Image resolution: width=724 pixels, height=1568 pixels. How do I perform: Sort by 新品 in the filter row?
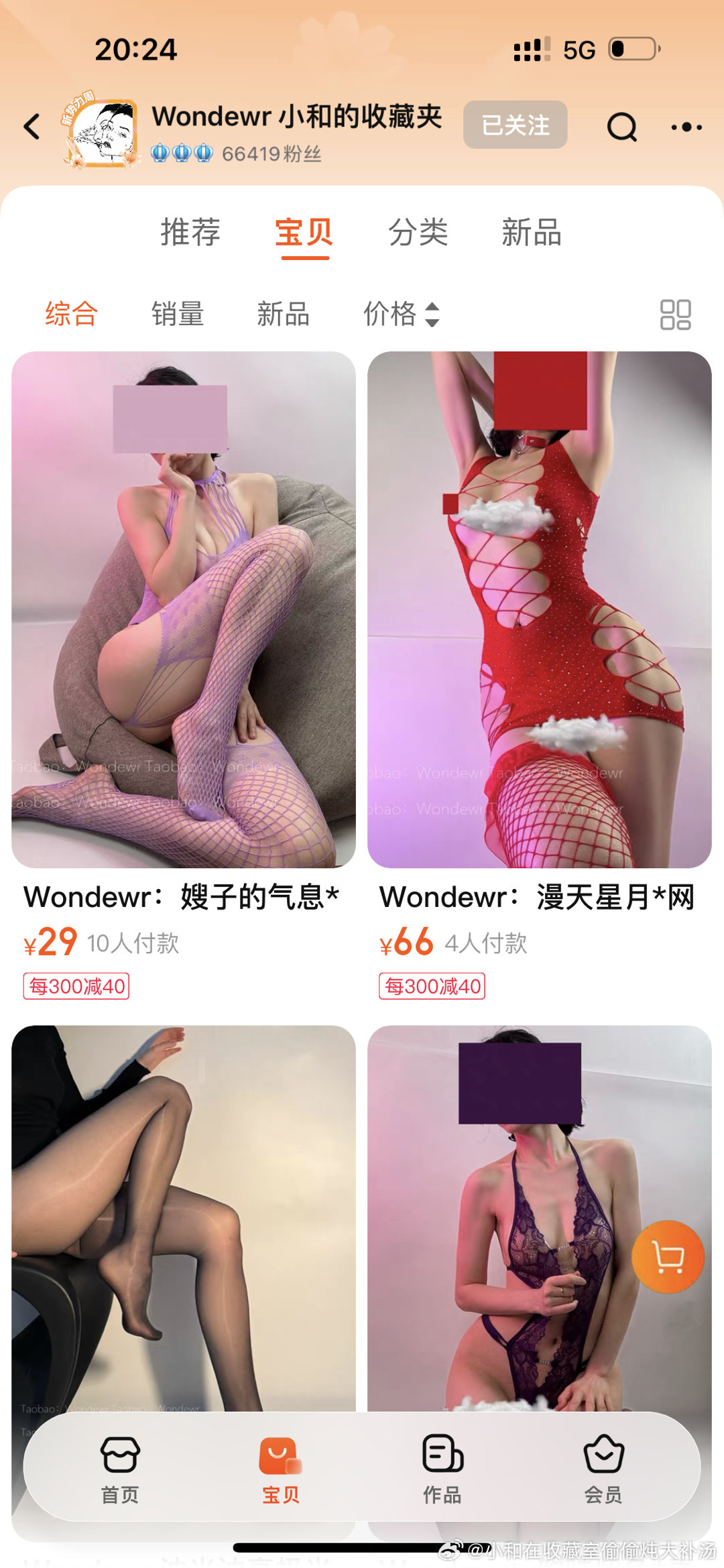[283, 314]
